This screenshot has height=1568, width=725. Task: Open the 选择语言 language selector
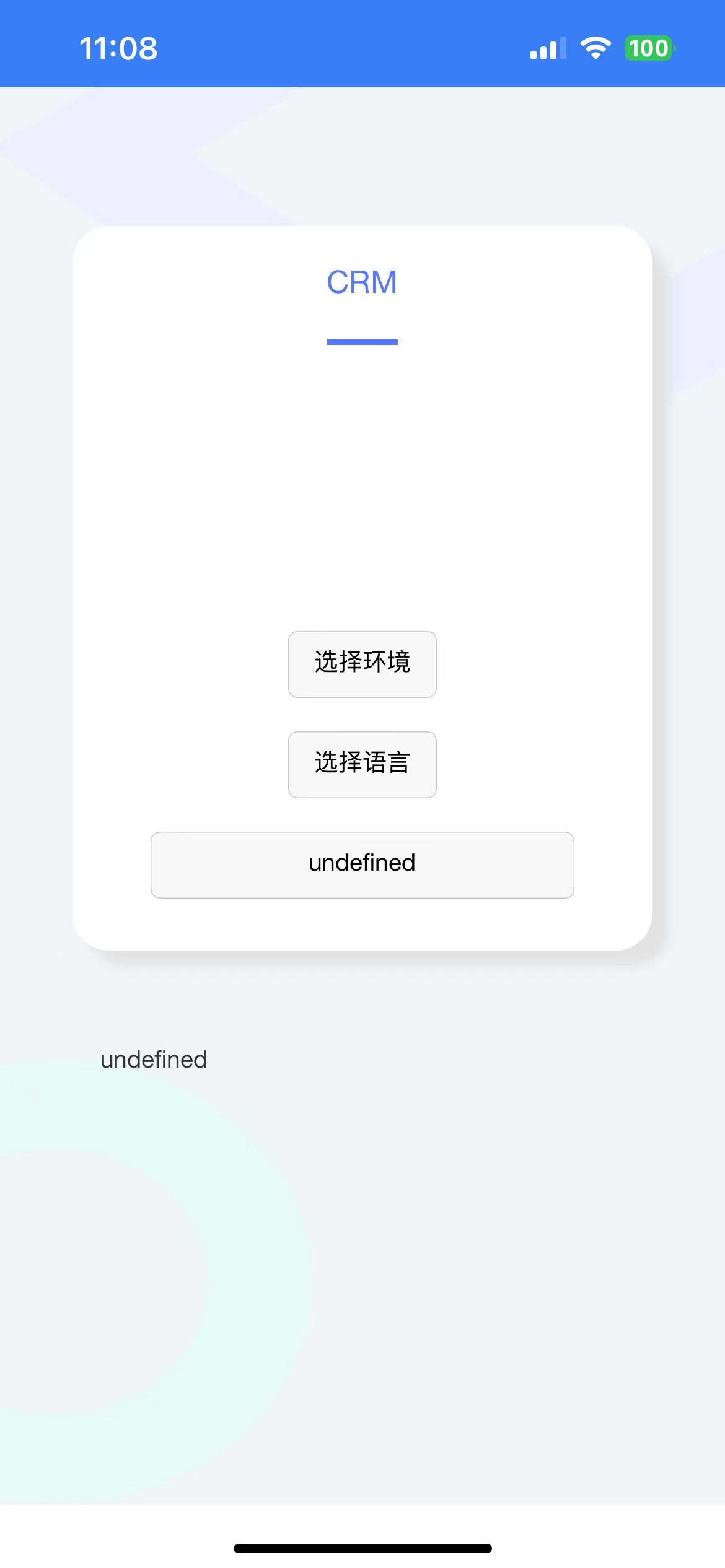362,764
